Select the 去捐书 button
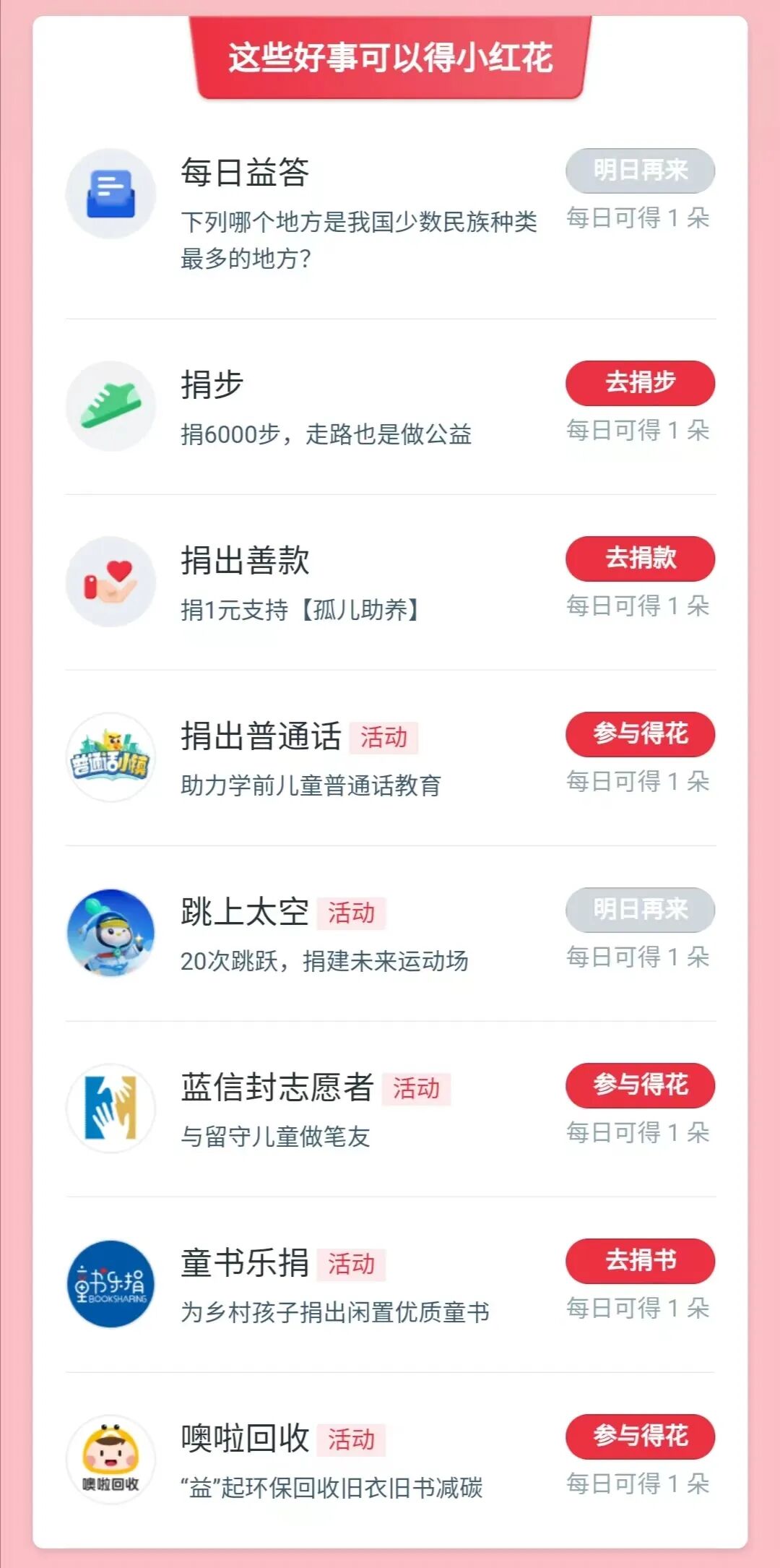Screen dimensions: 780x1568 coord(640,1261)
